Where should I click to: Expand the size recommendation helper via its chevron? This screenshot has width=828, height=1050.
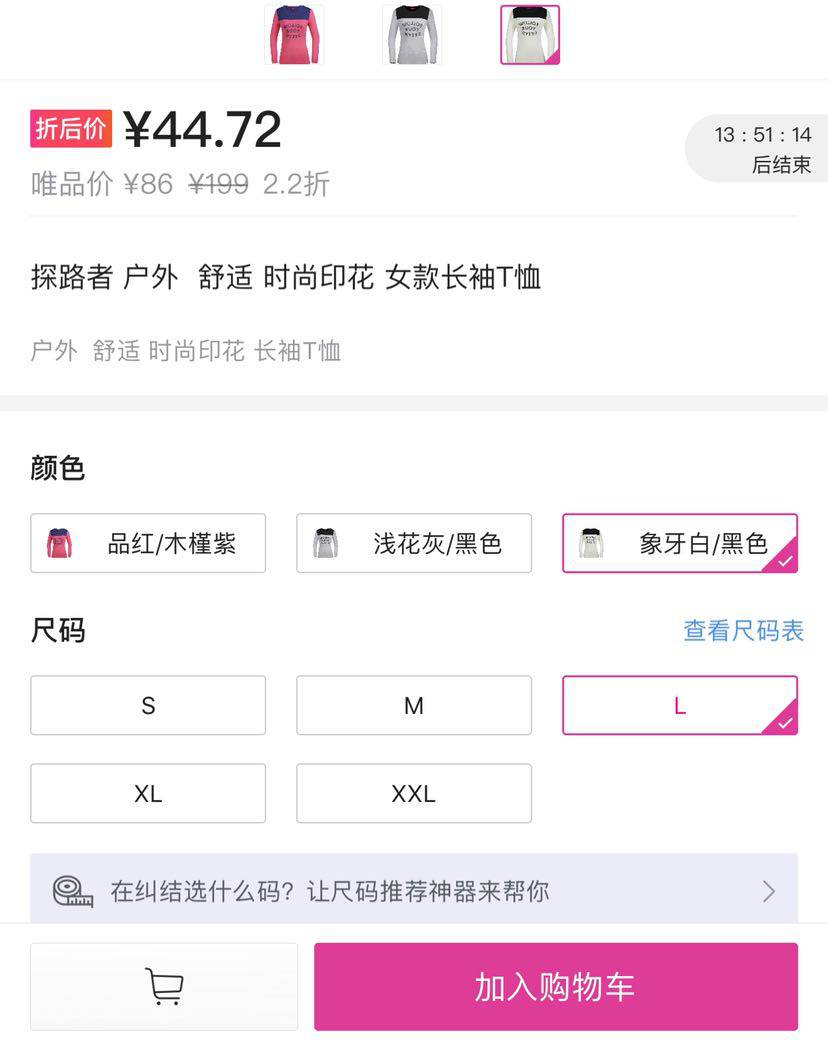(768, 890)
